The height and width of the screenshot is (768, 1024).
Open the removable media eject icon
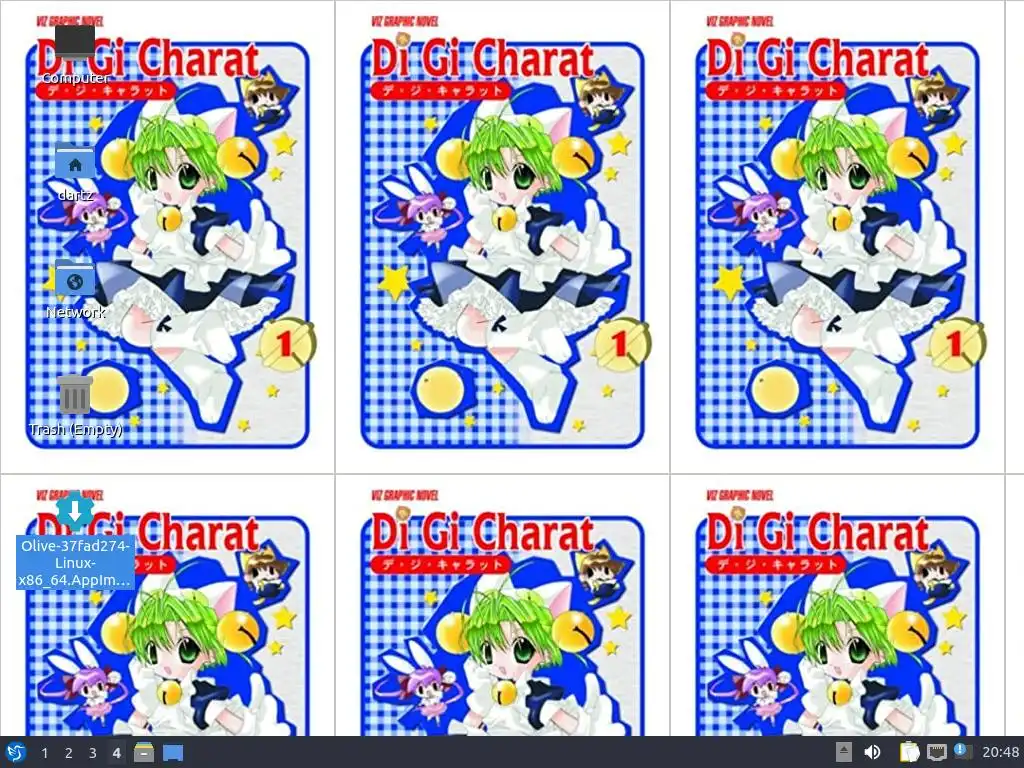click(x=843, y=752)
